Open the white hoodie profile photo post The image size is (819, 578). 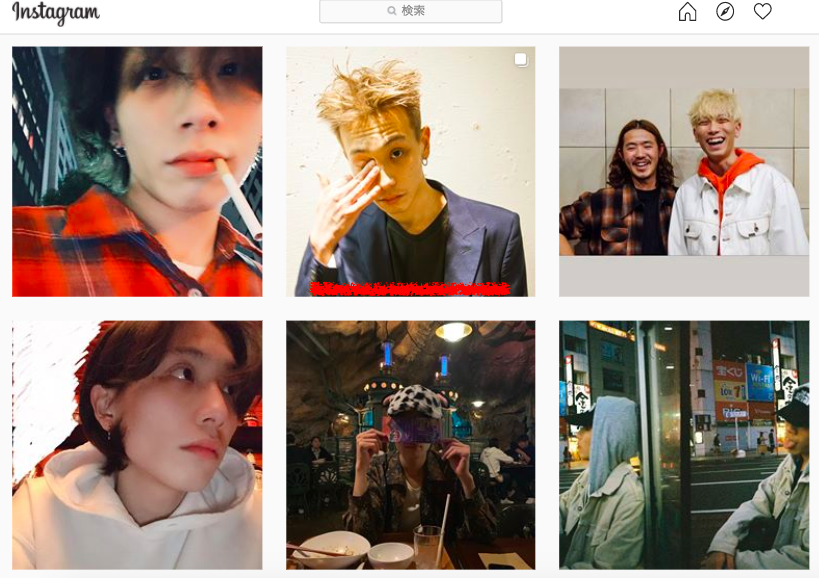(137, 445)
